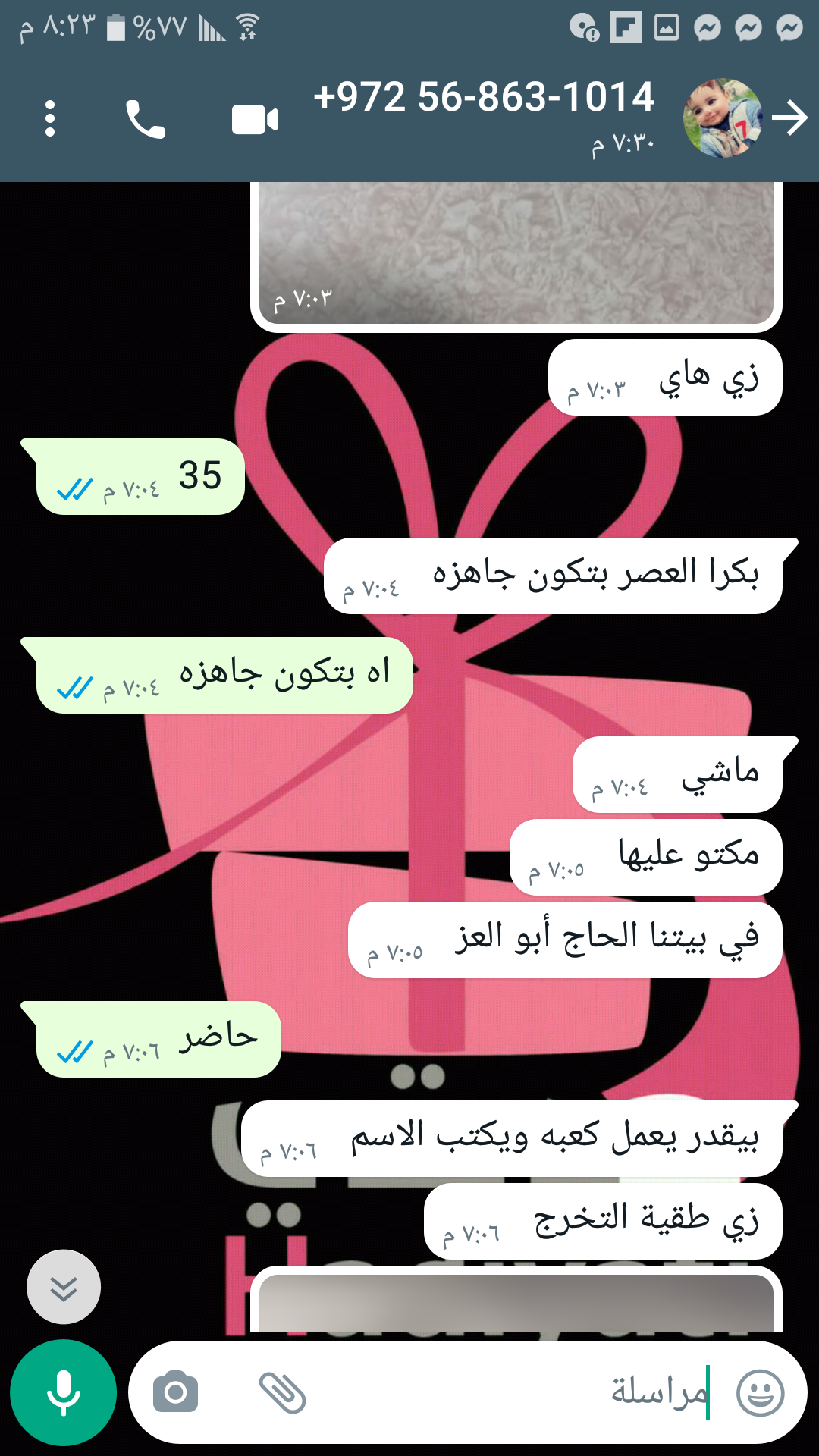Open the camera from the message bar
Image resolution: width=819 pixels, height=1456 pixels.
coord(175,1392)
